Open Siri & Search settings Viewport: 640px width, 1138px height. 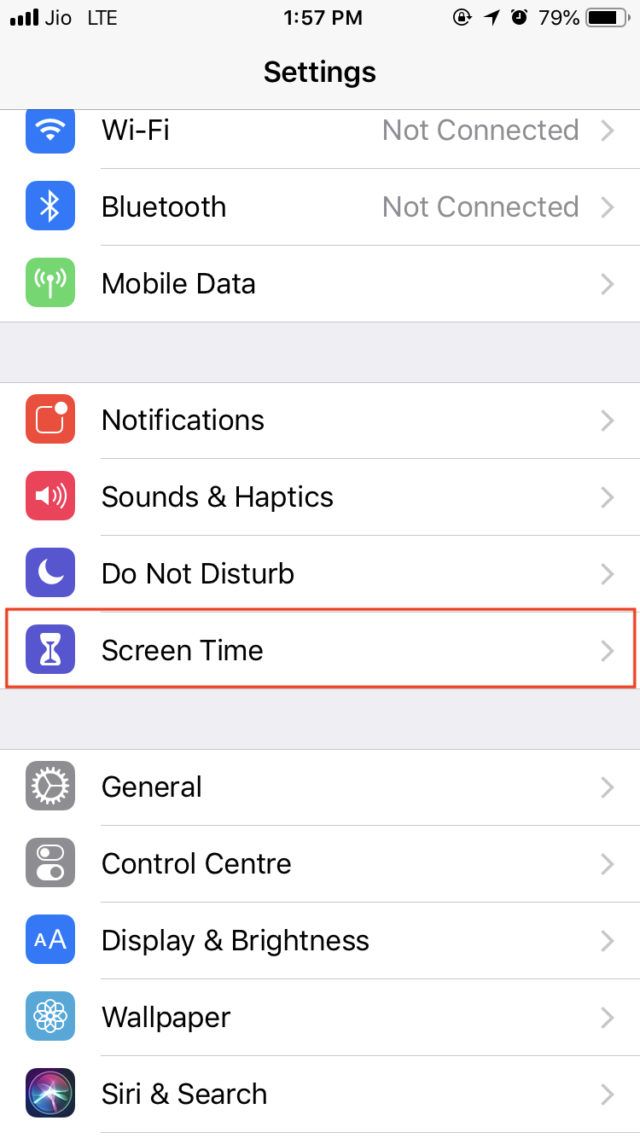point(320,1094)
